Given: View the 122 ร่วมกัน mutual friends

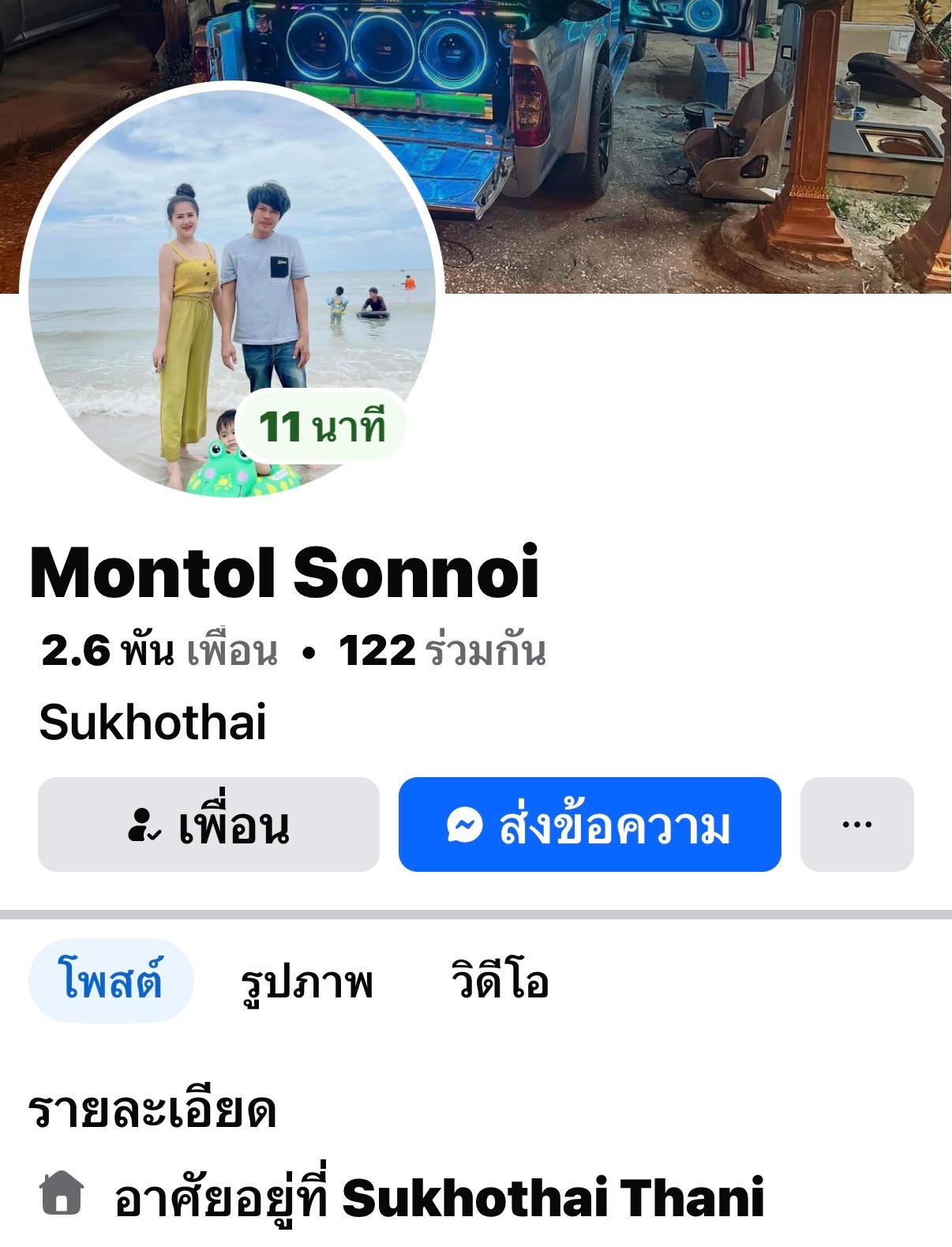Looking at the screenshot, I should pos(442,651).
